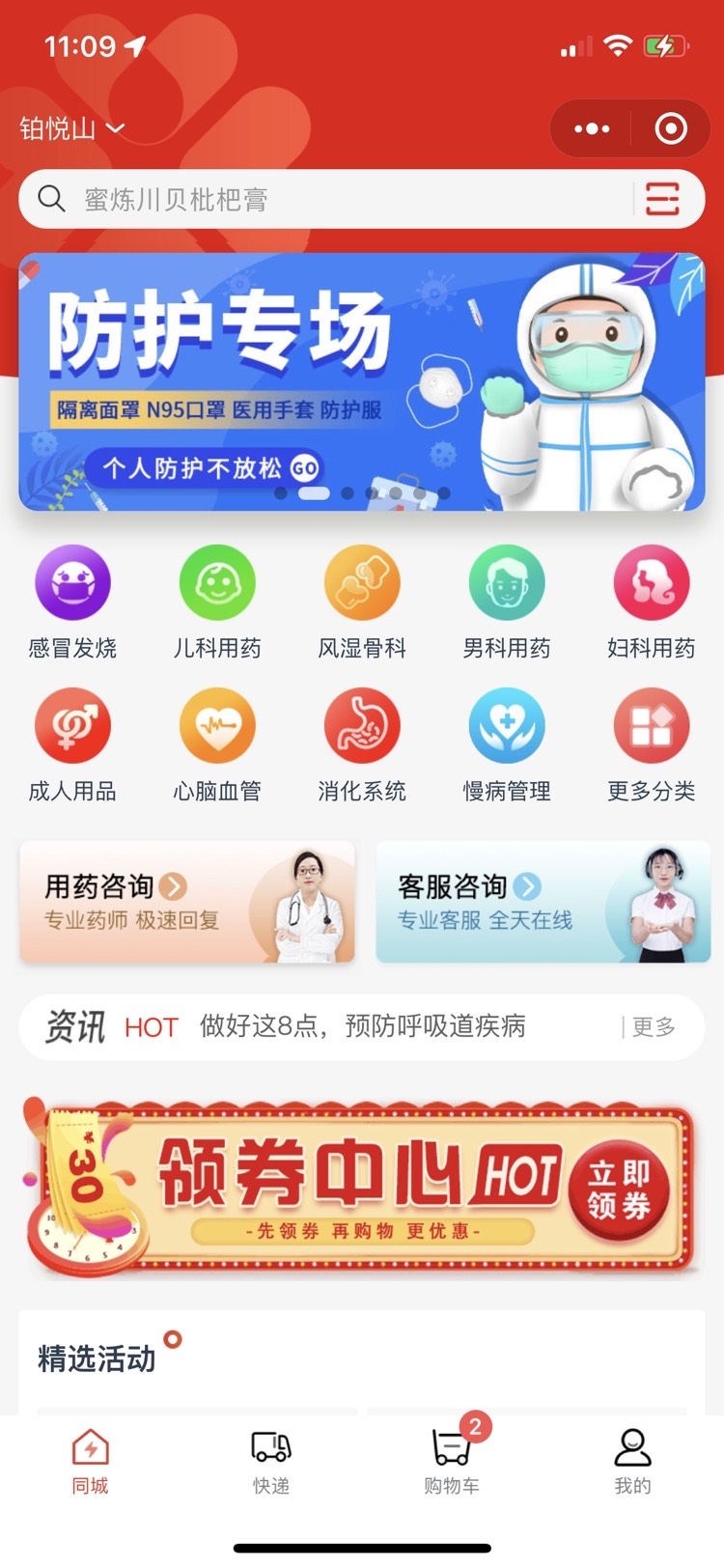Screen dimensions: 724x1568
Task: Tap 立即领券 on the coupon banner
Action: 619,1190
